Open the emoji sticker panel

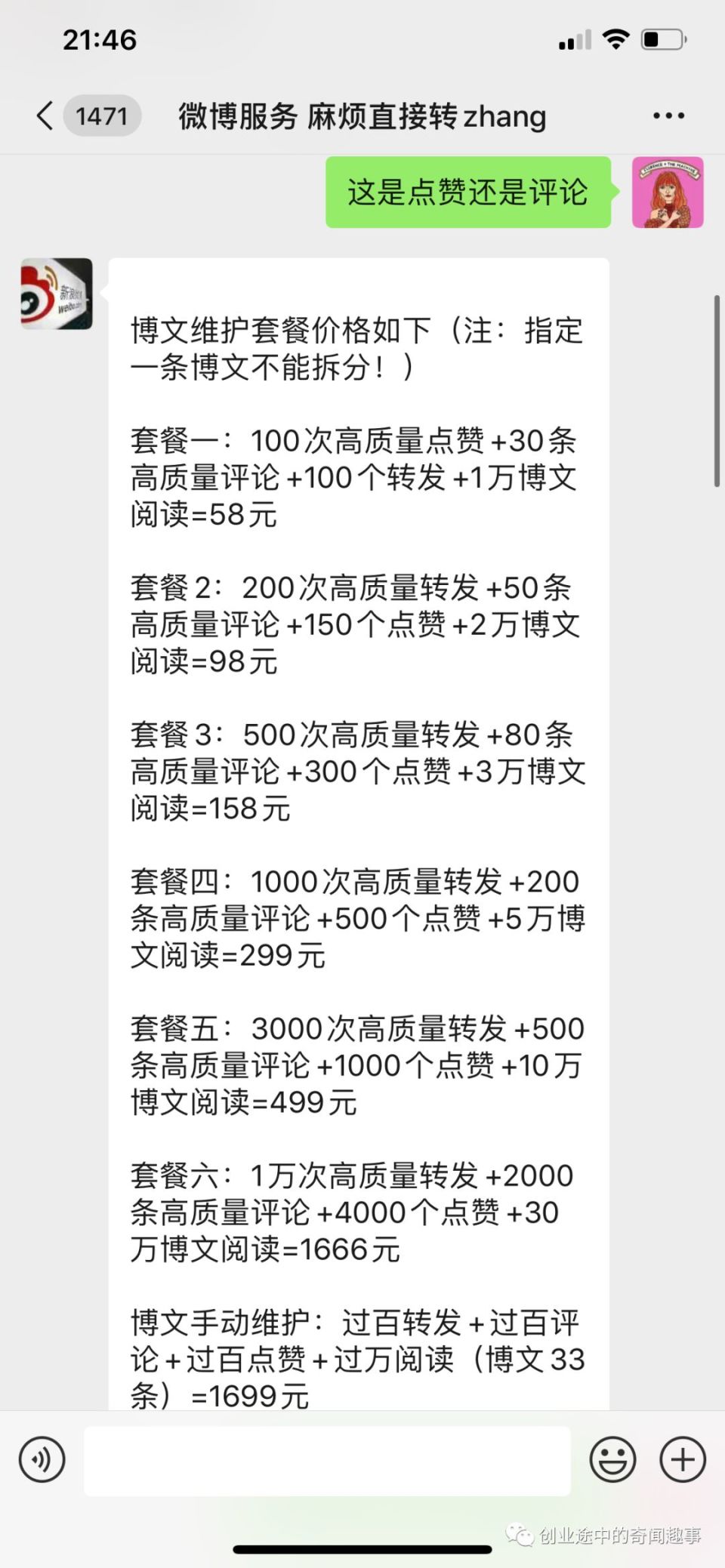point(612,1459)
